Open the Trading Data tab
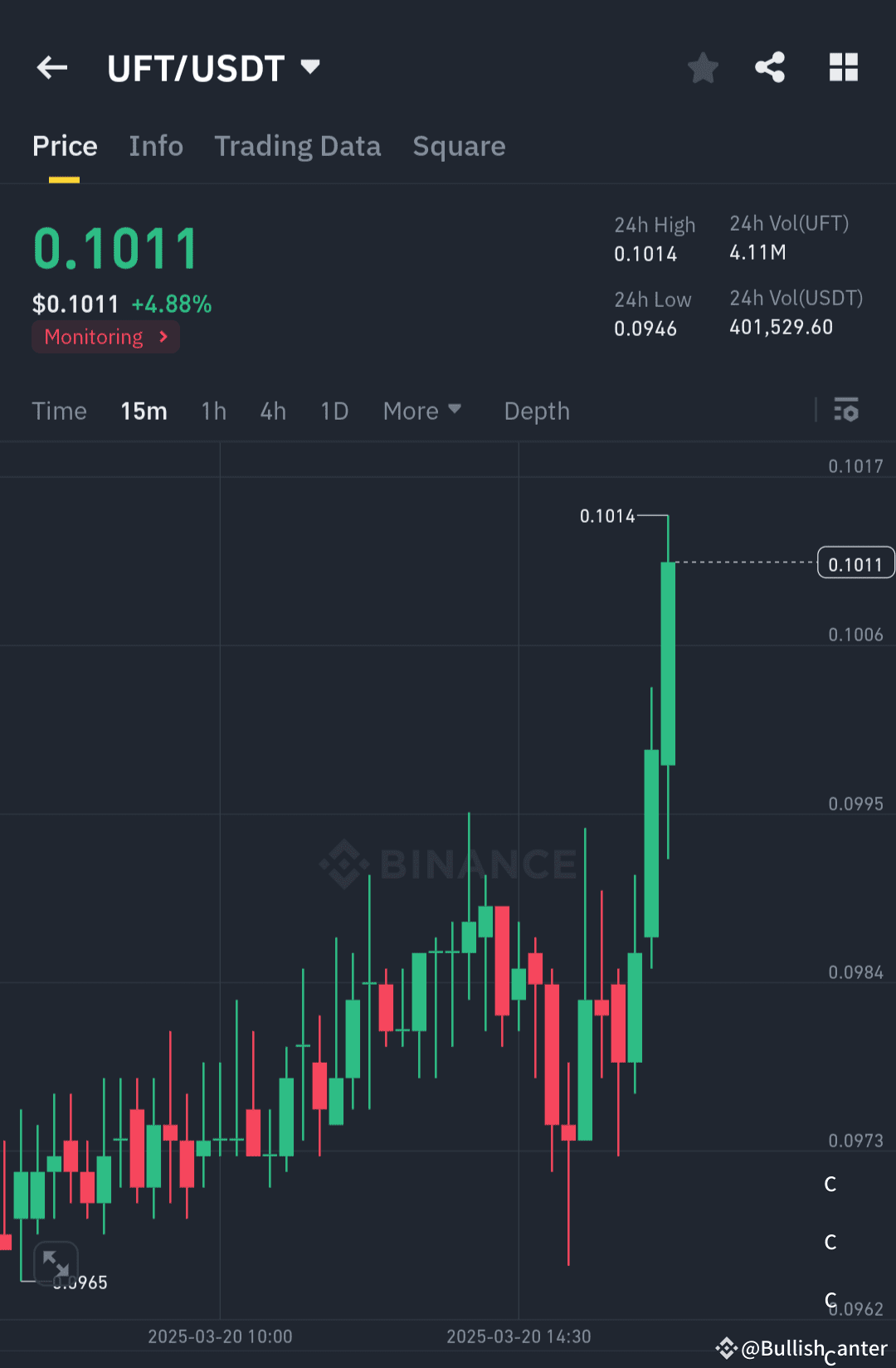The image size is (896, 1368). pos(297,145)
